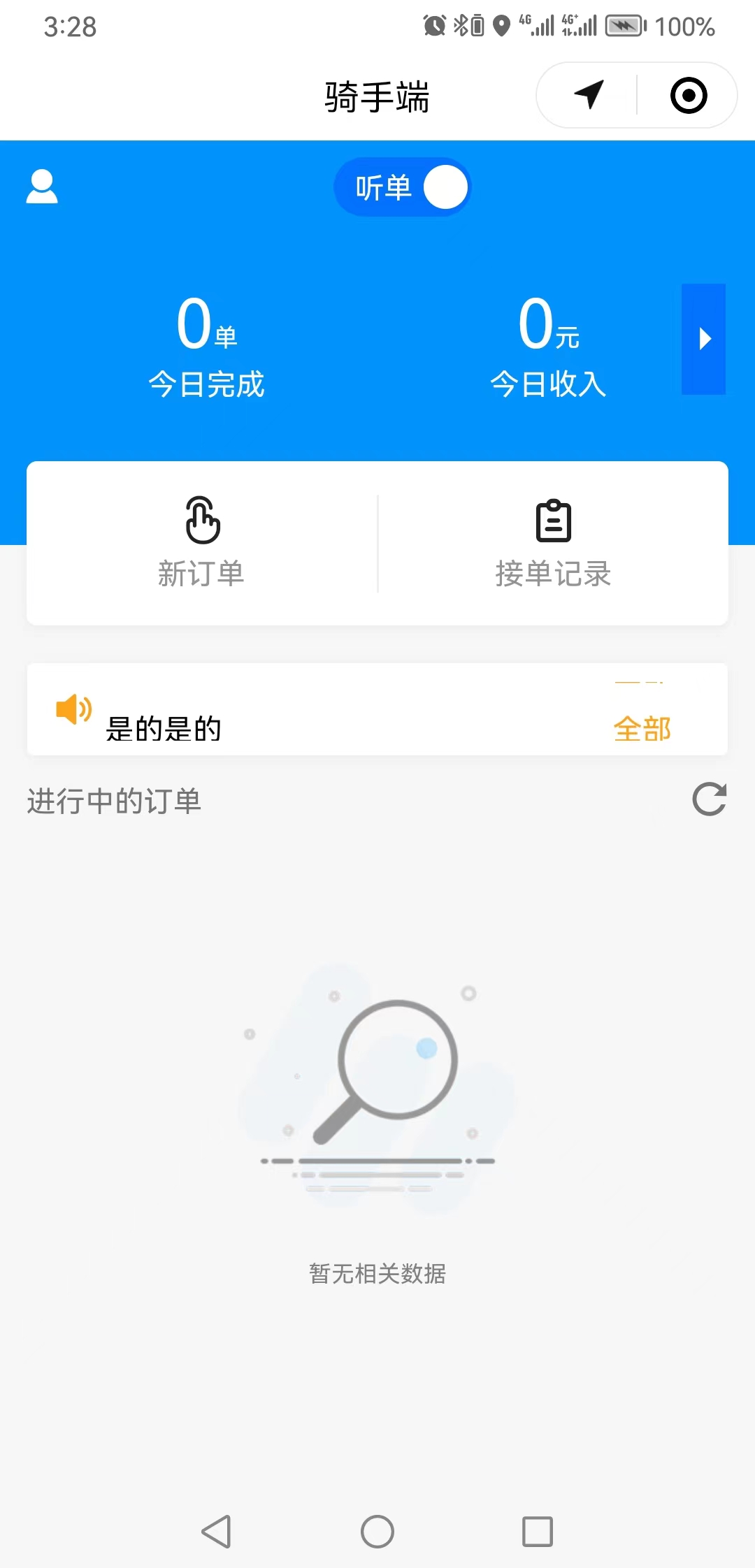755x1568 pixels.
Task: Expand the blue arrow beside 今日收入
Action: [x=703, y=339]
